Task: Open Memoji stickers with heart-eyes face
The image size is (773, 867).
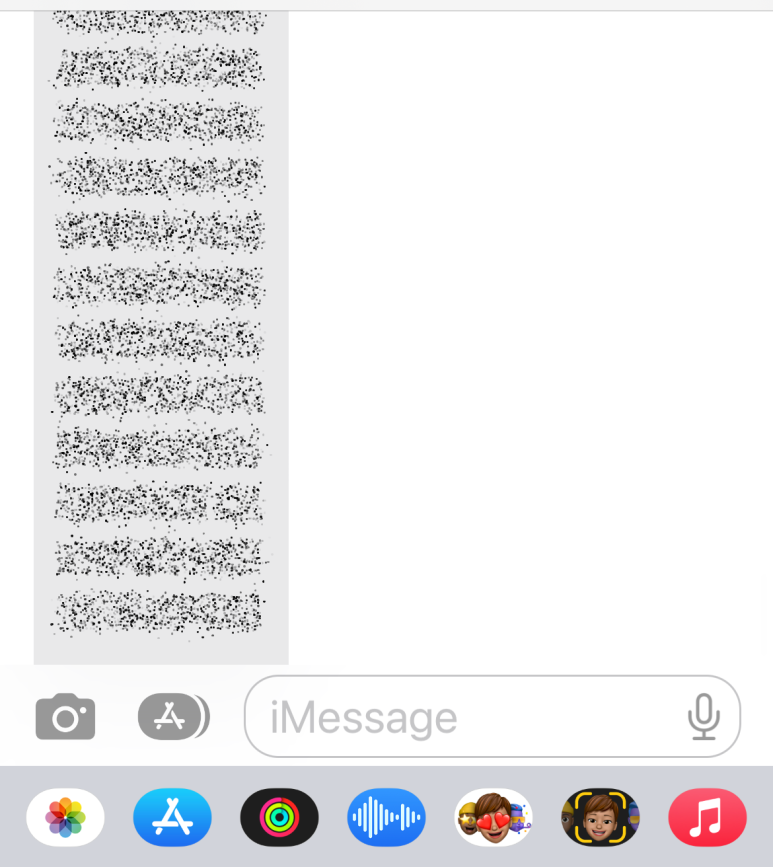Action: click(x=493, y=818)
